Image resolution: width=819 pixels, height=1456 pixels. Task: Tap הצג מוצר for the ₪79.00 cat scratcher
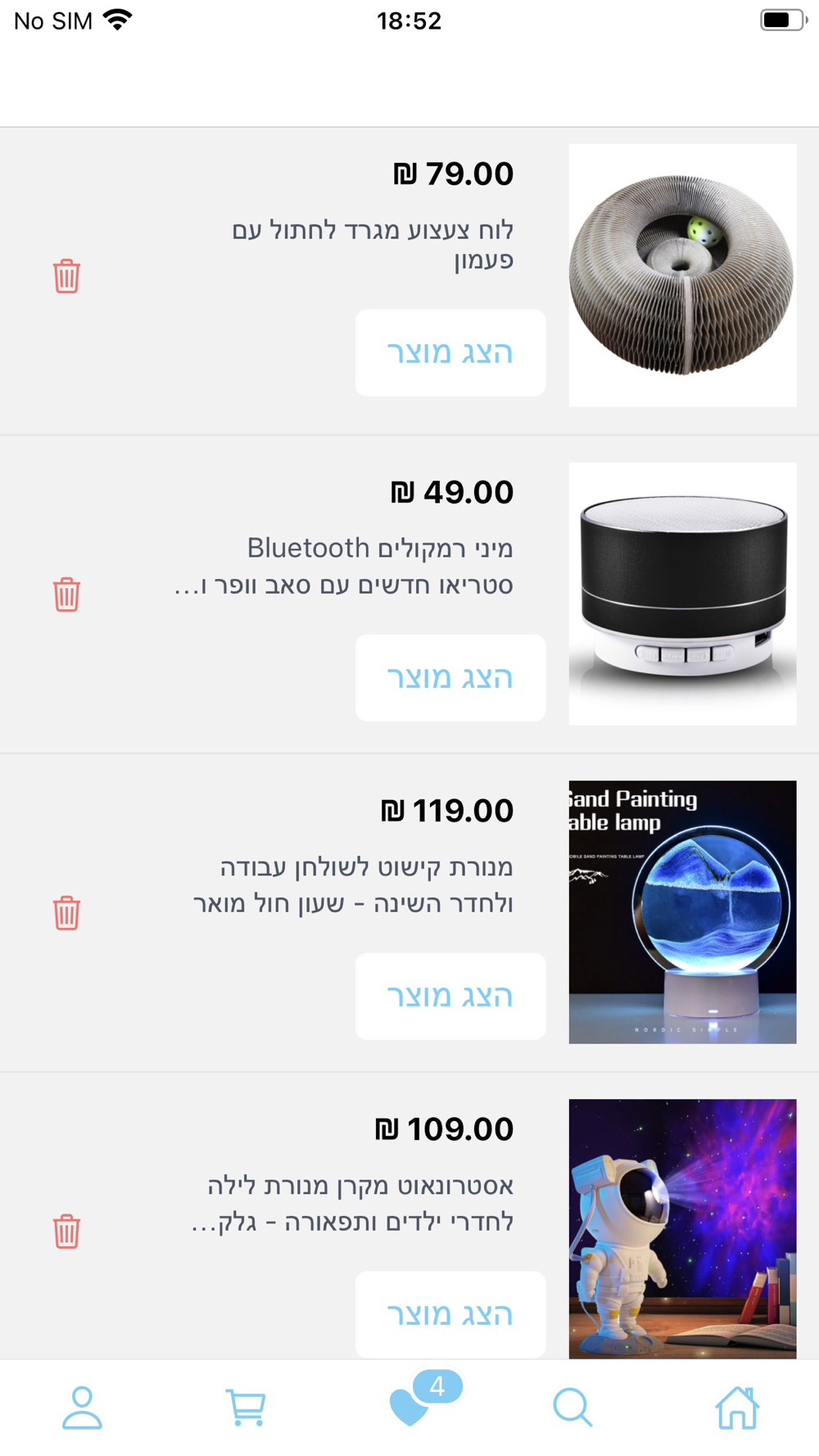[x=450, y=353]
